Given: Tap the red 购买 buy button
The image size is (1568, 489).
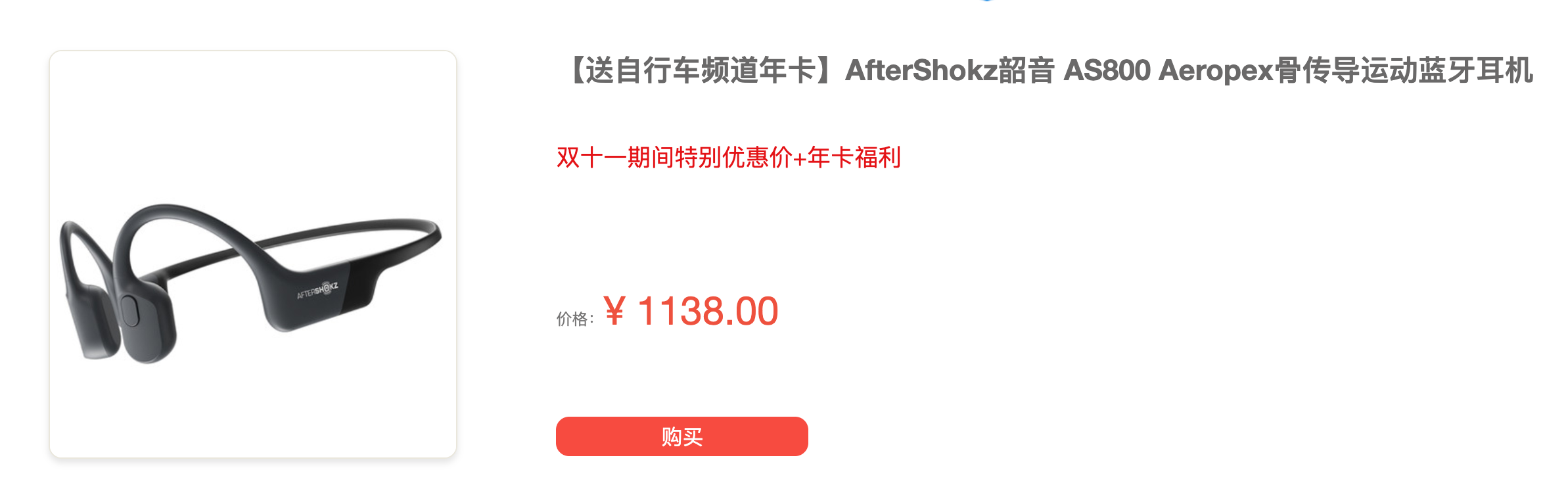Looking at the screenshot, I should [x=681, y=436].
